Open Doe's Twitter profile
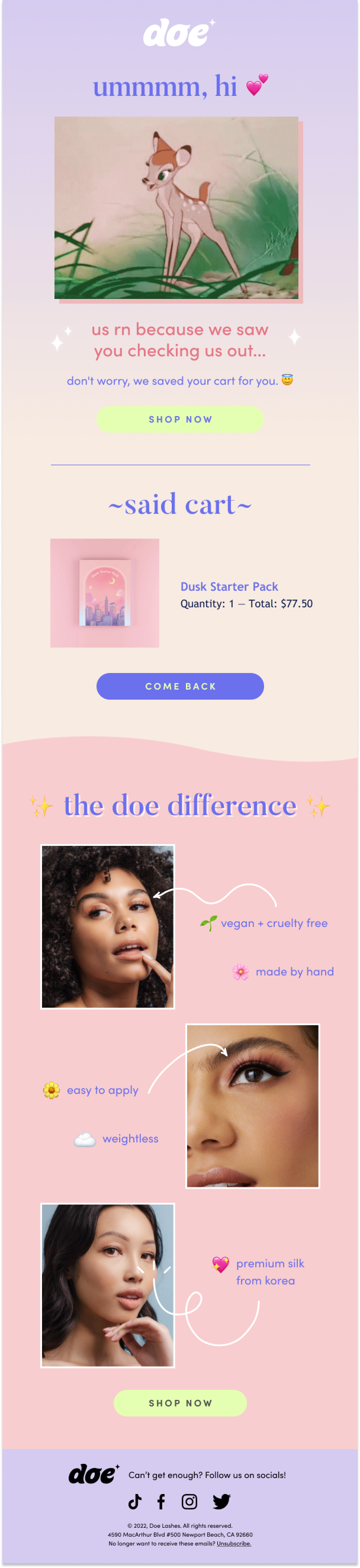The height and width of the screenshot is (1568, 360). [222, 1502]
